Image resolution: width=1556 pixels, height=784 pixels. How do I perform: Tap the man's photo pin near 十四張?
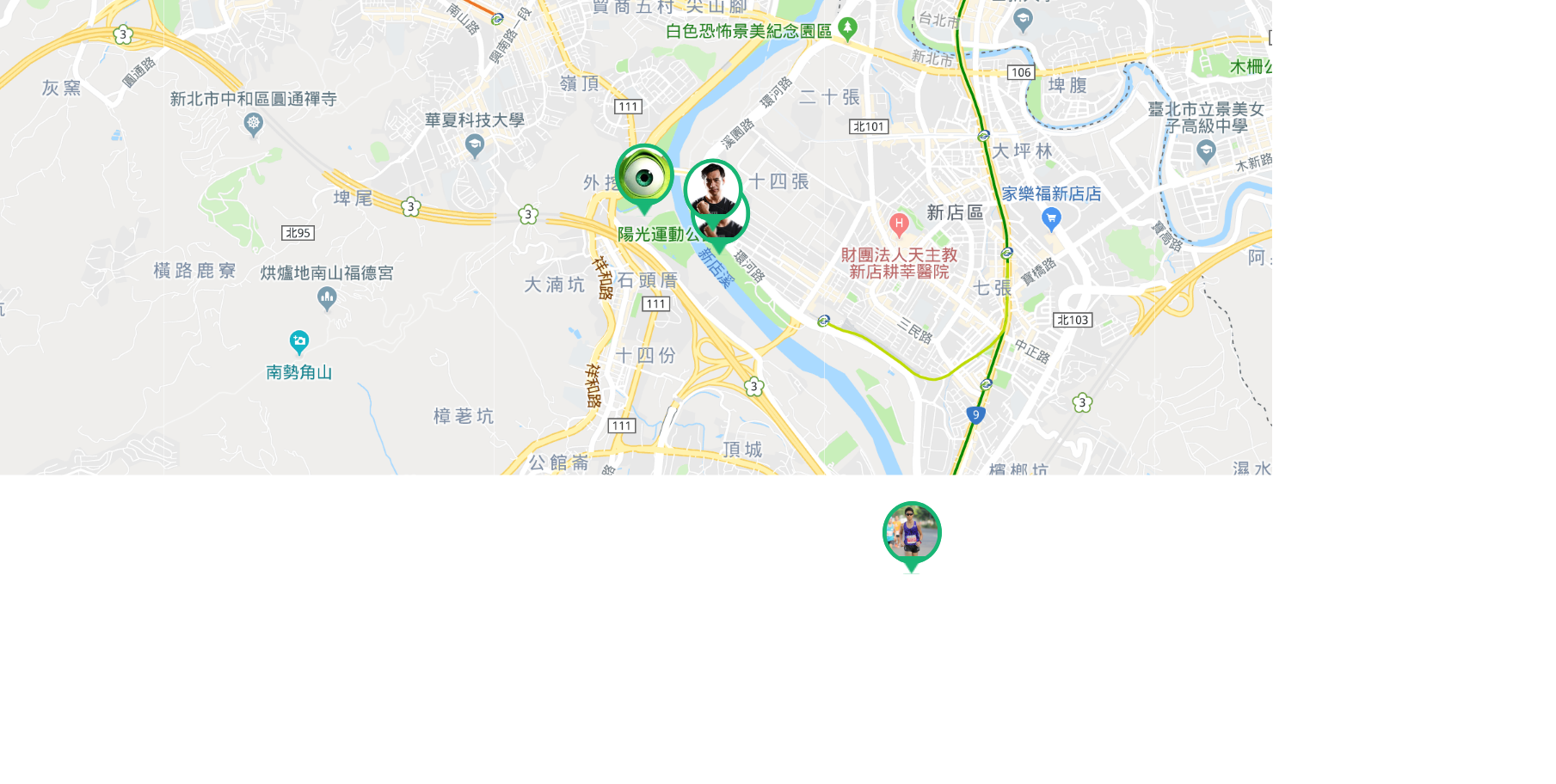[713, 189]
